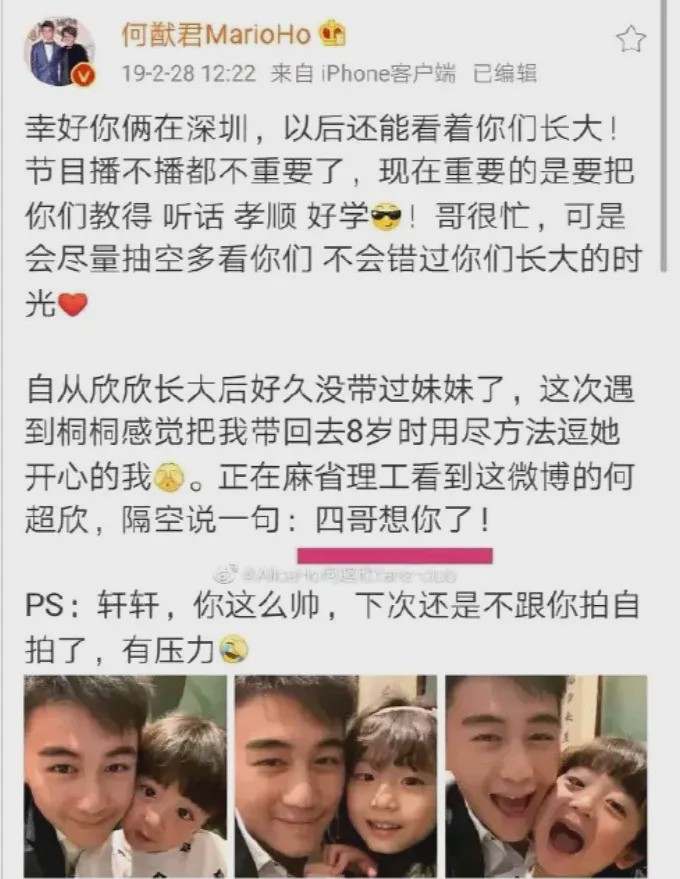Open the middle selfie photo with the girl
The image size is (680, 879).
(335, 776)
